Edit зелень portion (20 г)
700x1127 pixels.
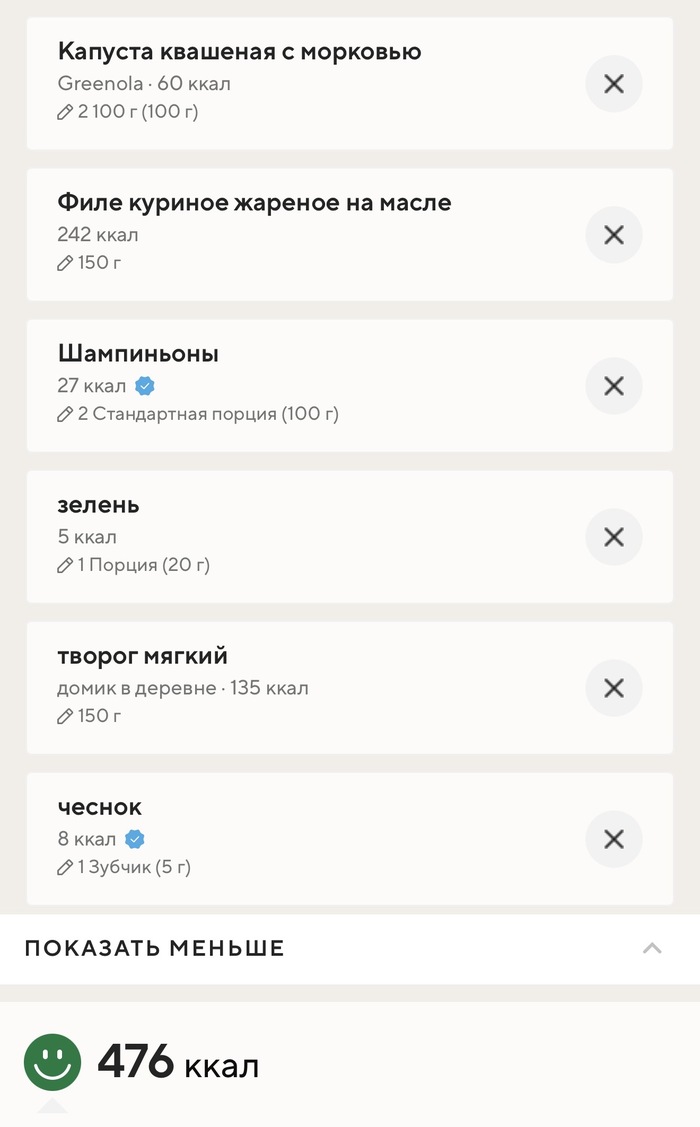(135, 565)
